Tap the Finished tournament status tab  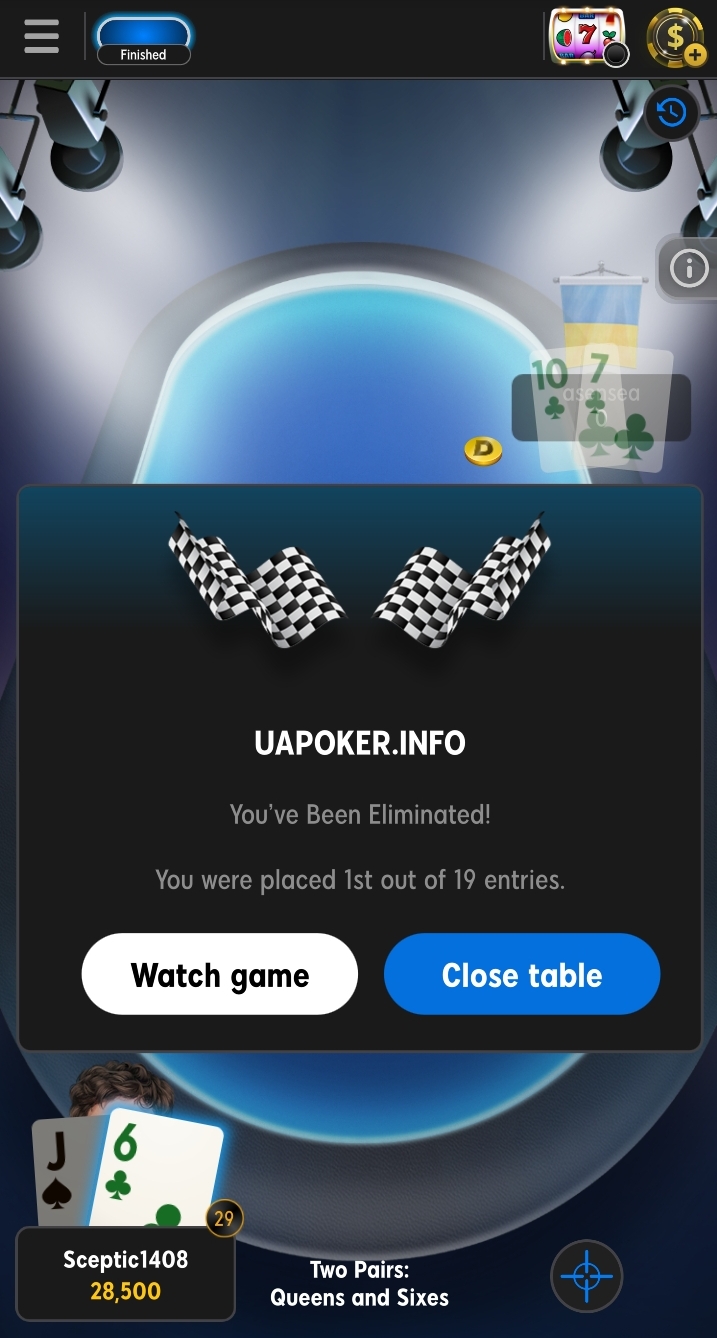tap(143, 40)
